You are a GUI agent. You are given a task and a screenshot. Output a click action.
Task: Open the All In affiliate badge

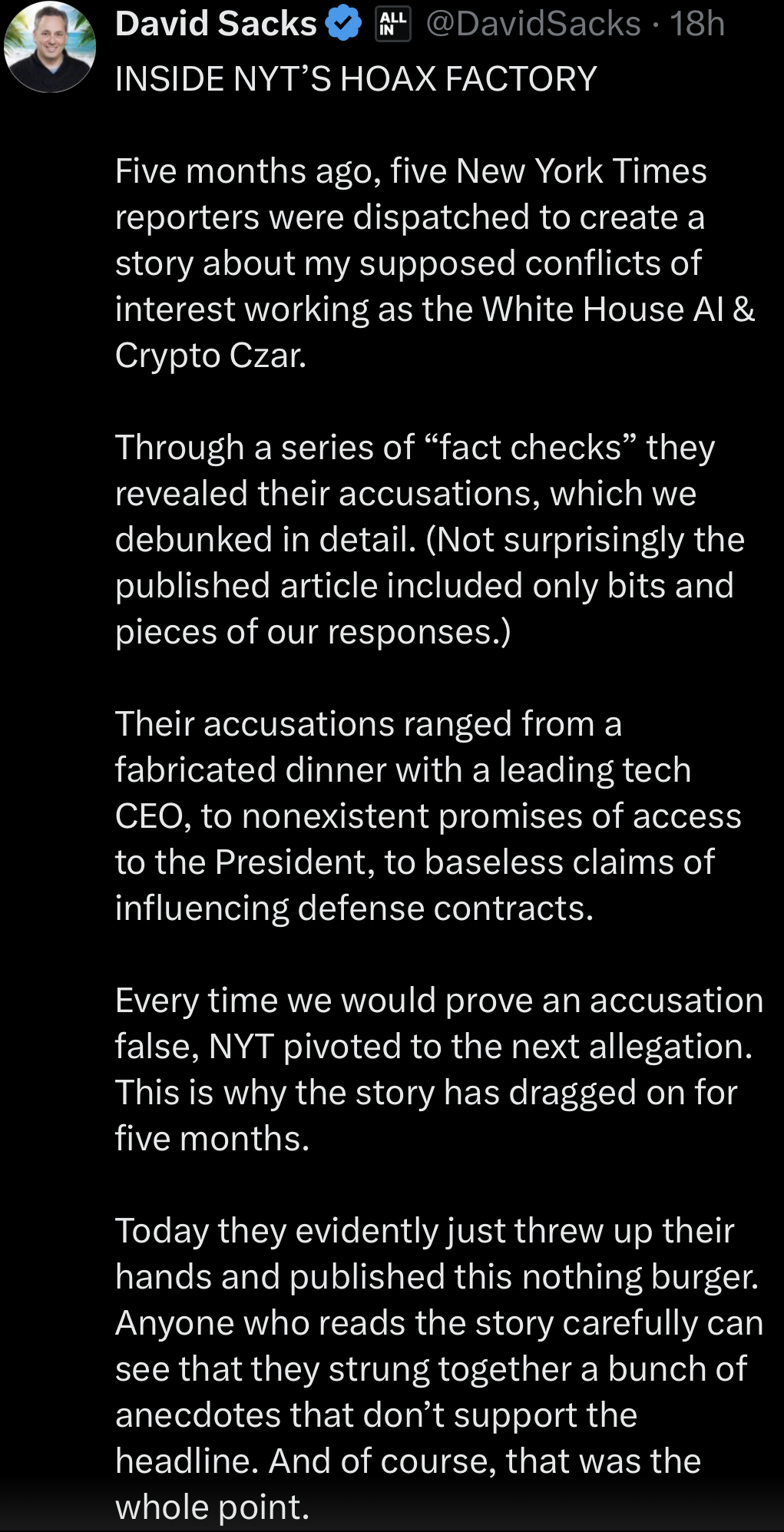coord(392,25)
